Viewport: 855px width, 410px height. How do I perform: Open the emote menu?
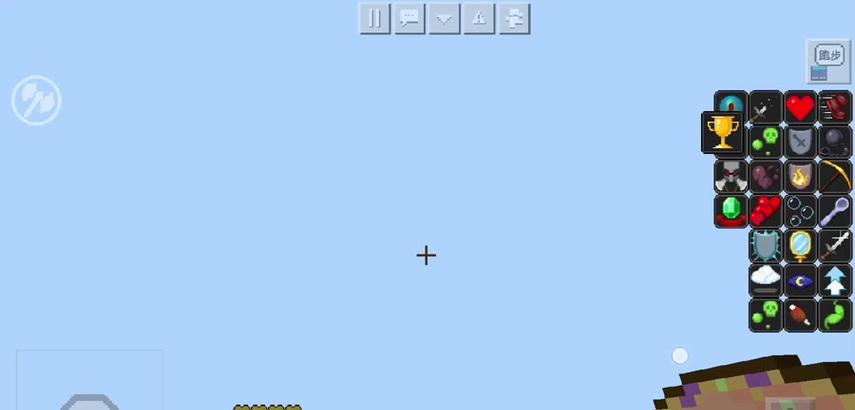pyautogui.click(x=514, y=18)
